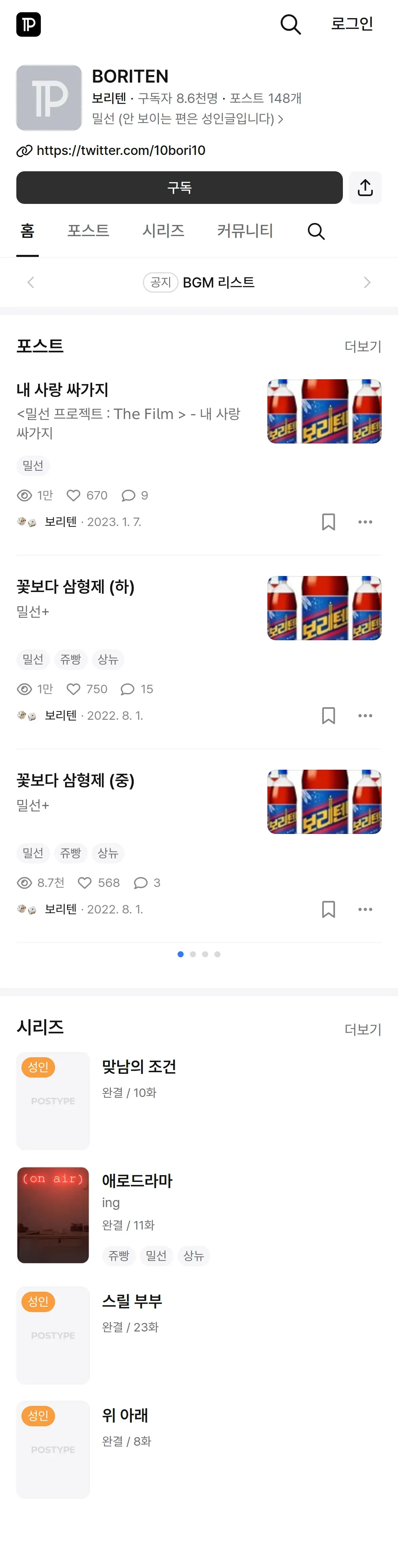Open the series 맞남의 조건

tap(139, 1066)
